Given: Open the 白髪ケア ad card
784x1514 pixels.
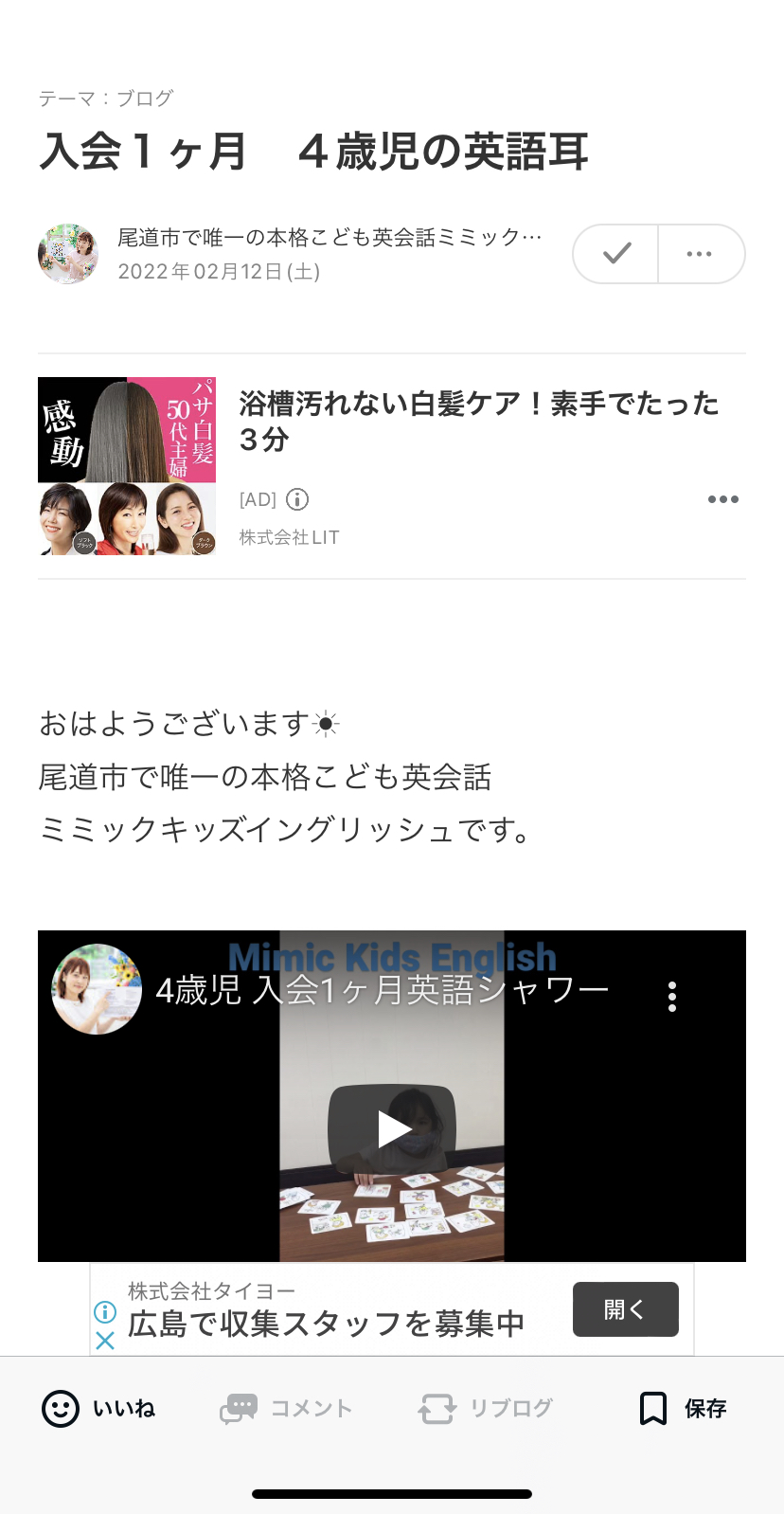Looking at the screenshot, I should (x=392, y=466).
